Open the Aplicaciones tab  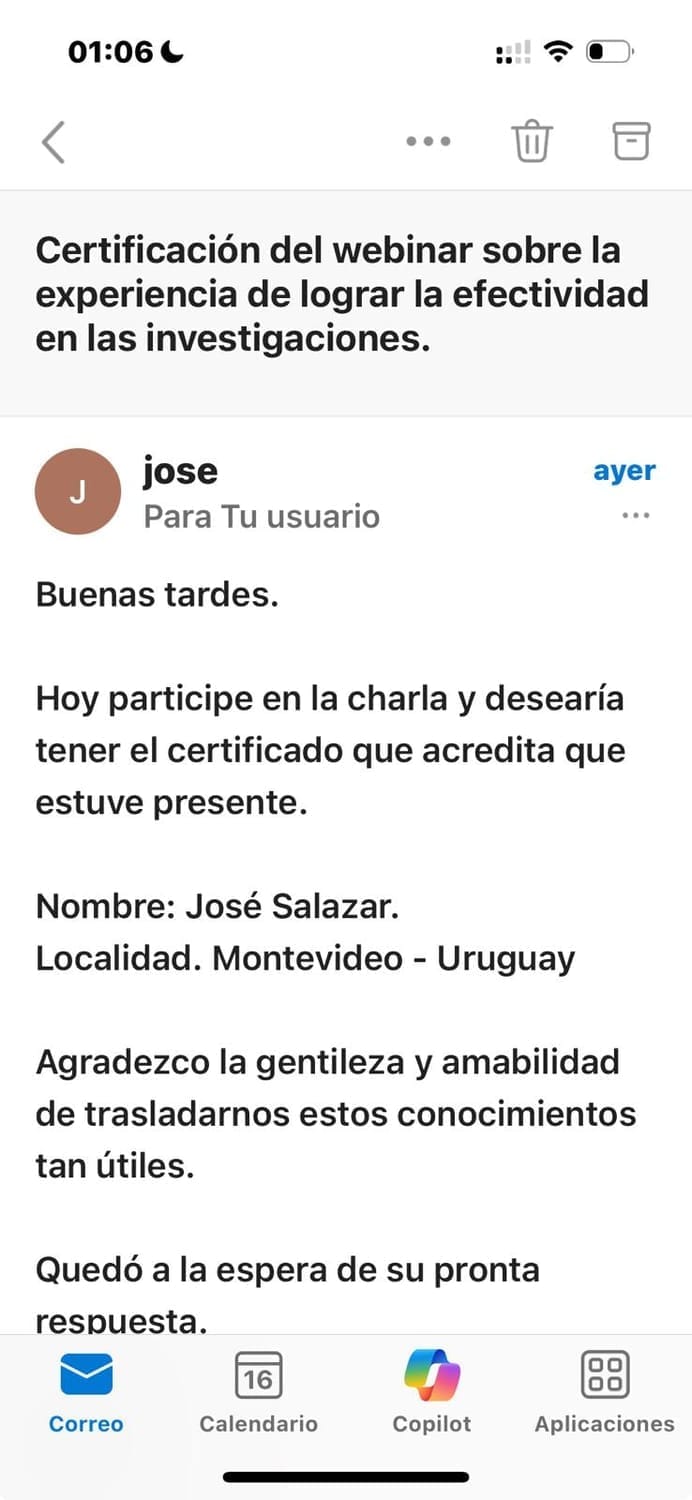click(x=605, y=1393)
